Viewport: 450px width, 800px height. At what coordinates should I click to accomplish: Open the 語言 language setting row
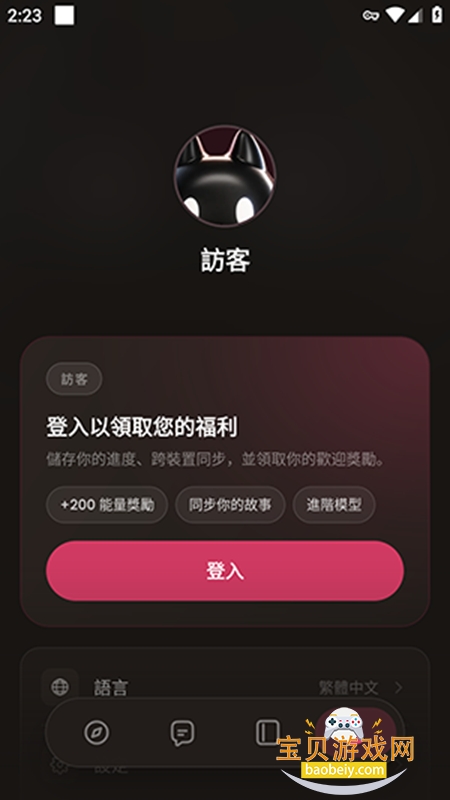(224, 687)
